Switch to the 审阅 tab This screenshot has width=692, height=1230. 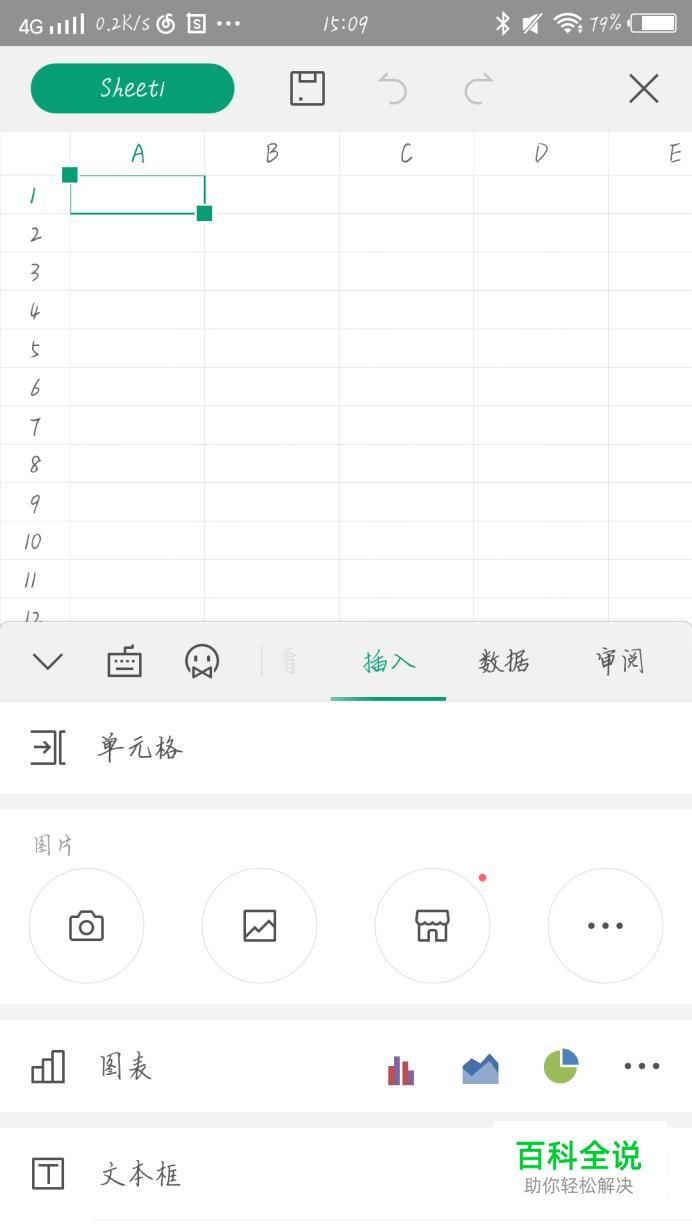(620, 661)
